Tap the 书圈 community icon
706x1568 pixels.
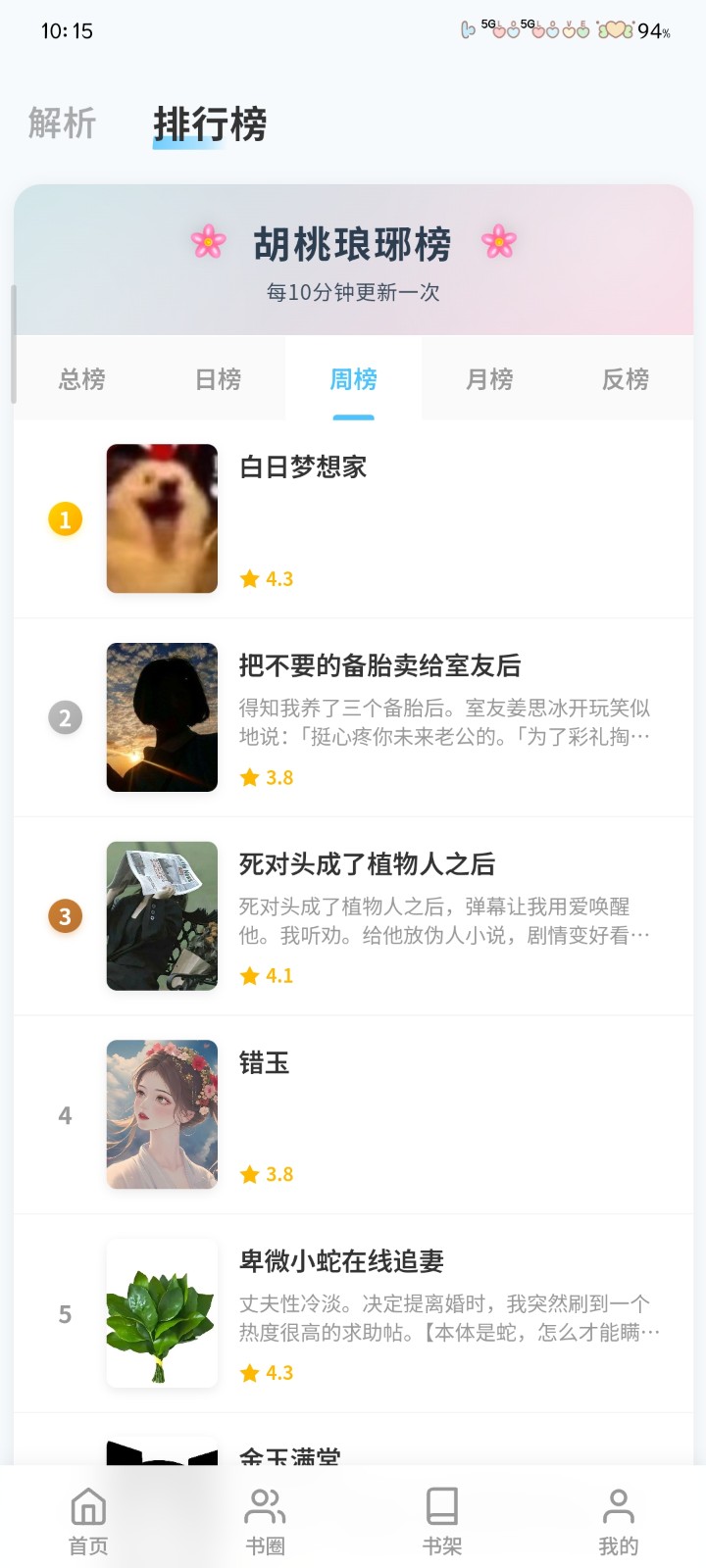[x=264, y=1514]
